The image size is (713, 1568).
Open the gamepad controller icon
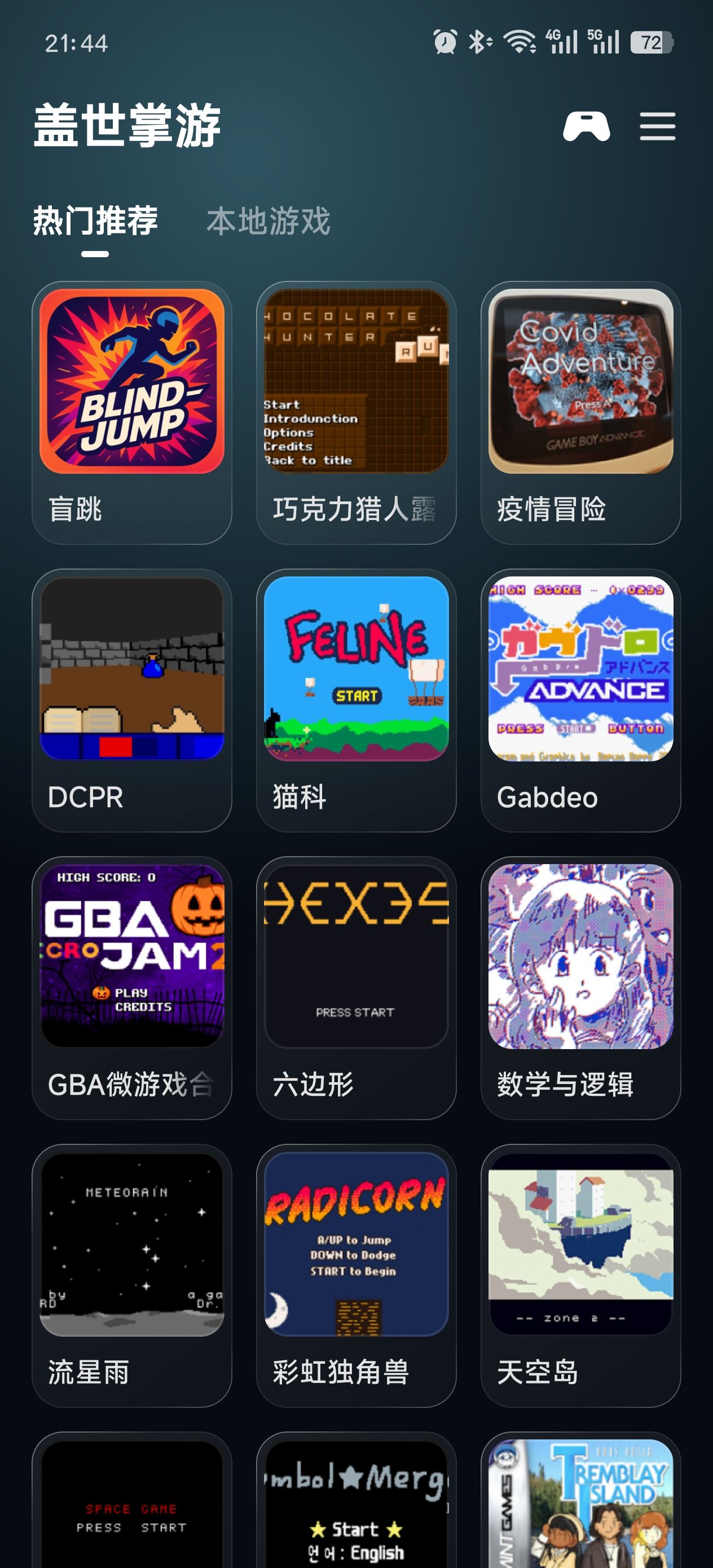(586, 126)
